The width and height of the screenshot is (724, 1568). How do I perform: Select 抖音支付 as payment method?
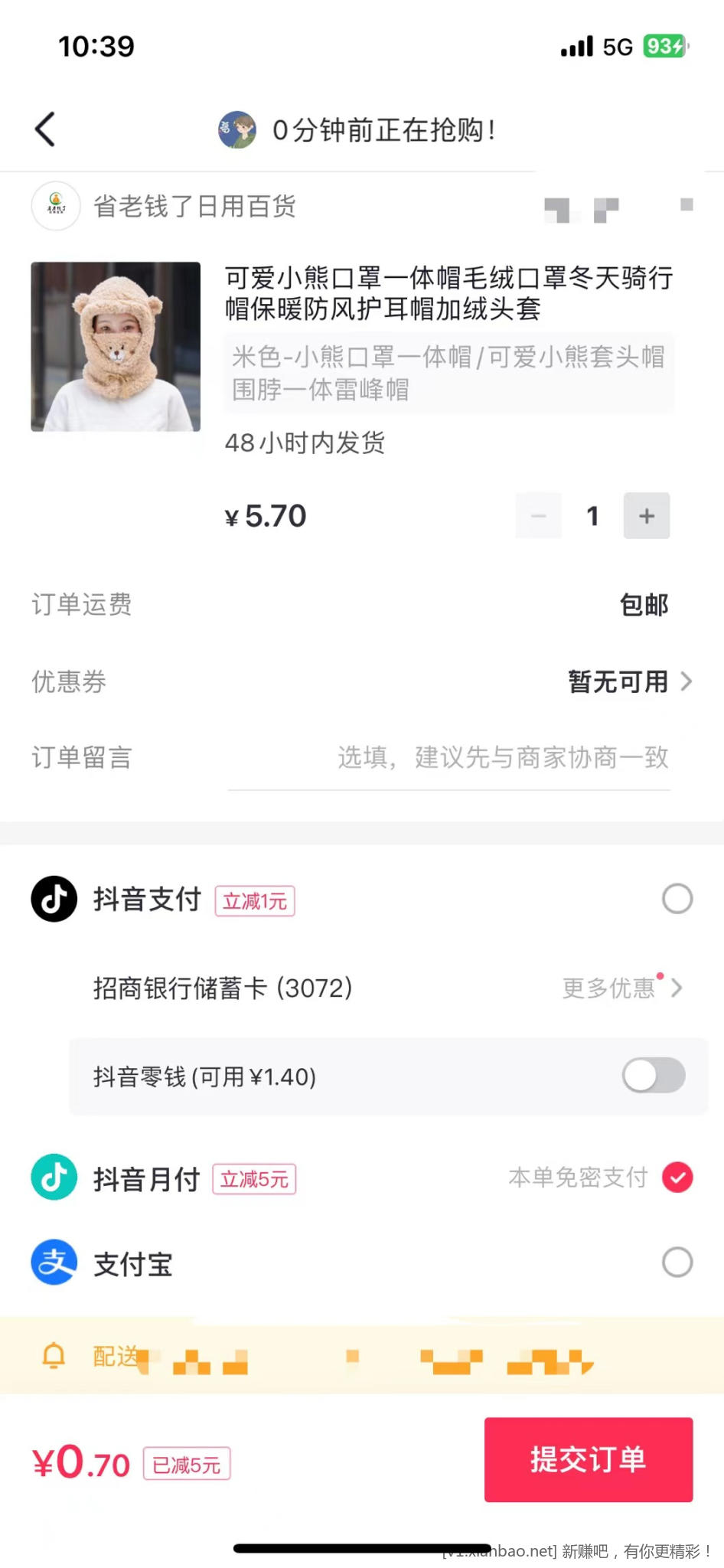pos(677,899)
